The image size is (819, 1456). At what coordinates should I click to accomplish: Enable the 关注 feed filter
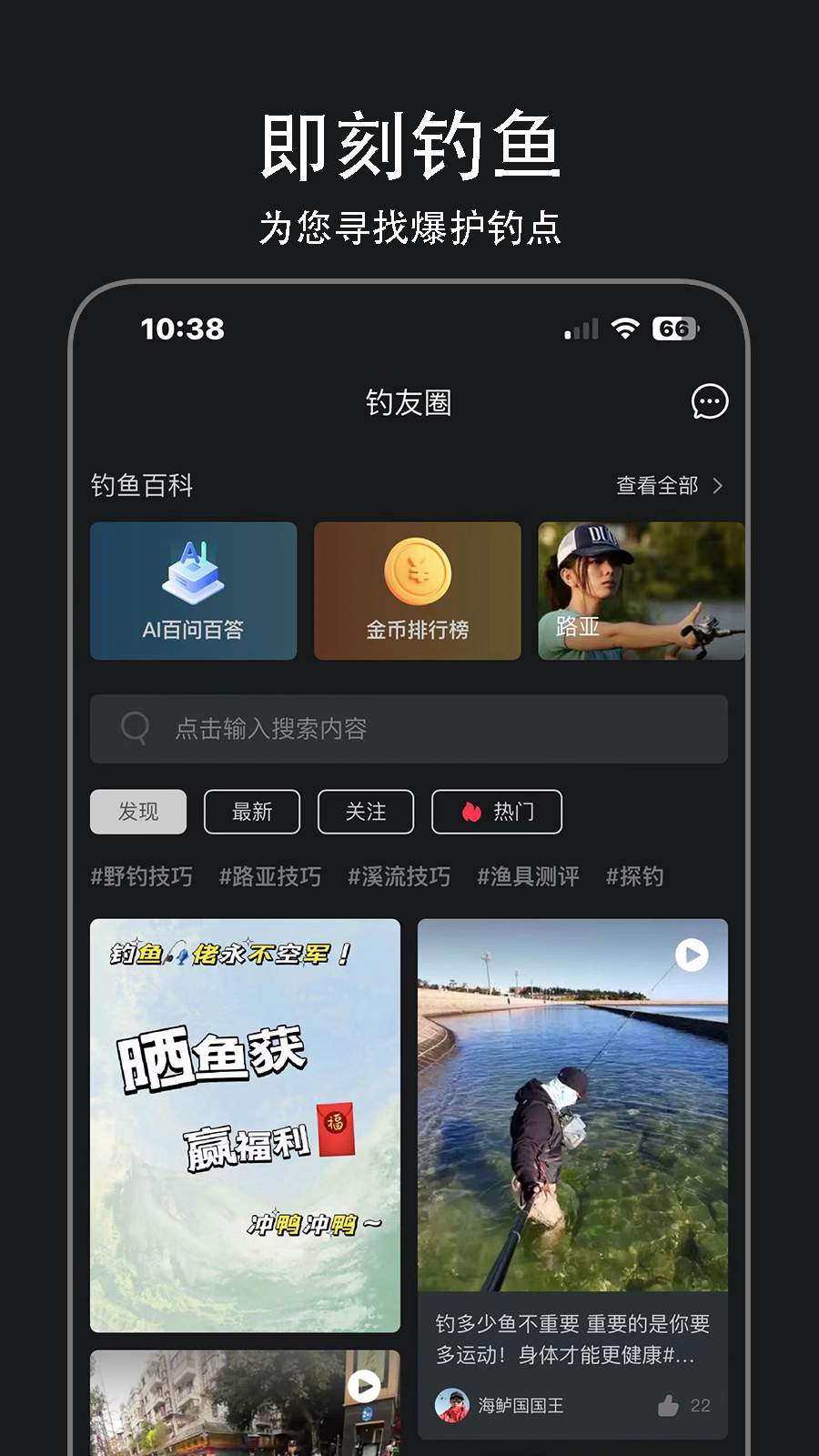[366, 812]
